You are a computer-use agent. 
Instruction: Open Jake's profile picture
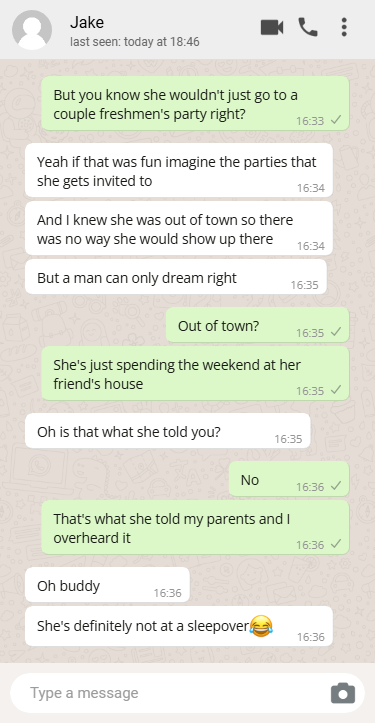tap(32, 30)
